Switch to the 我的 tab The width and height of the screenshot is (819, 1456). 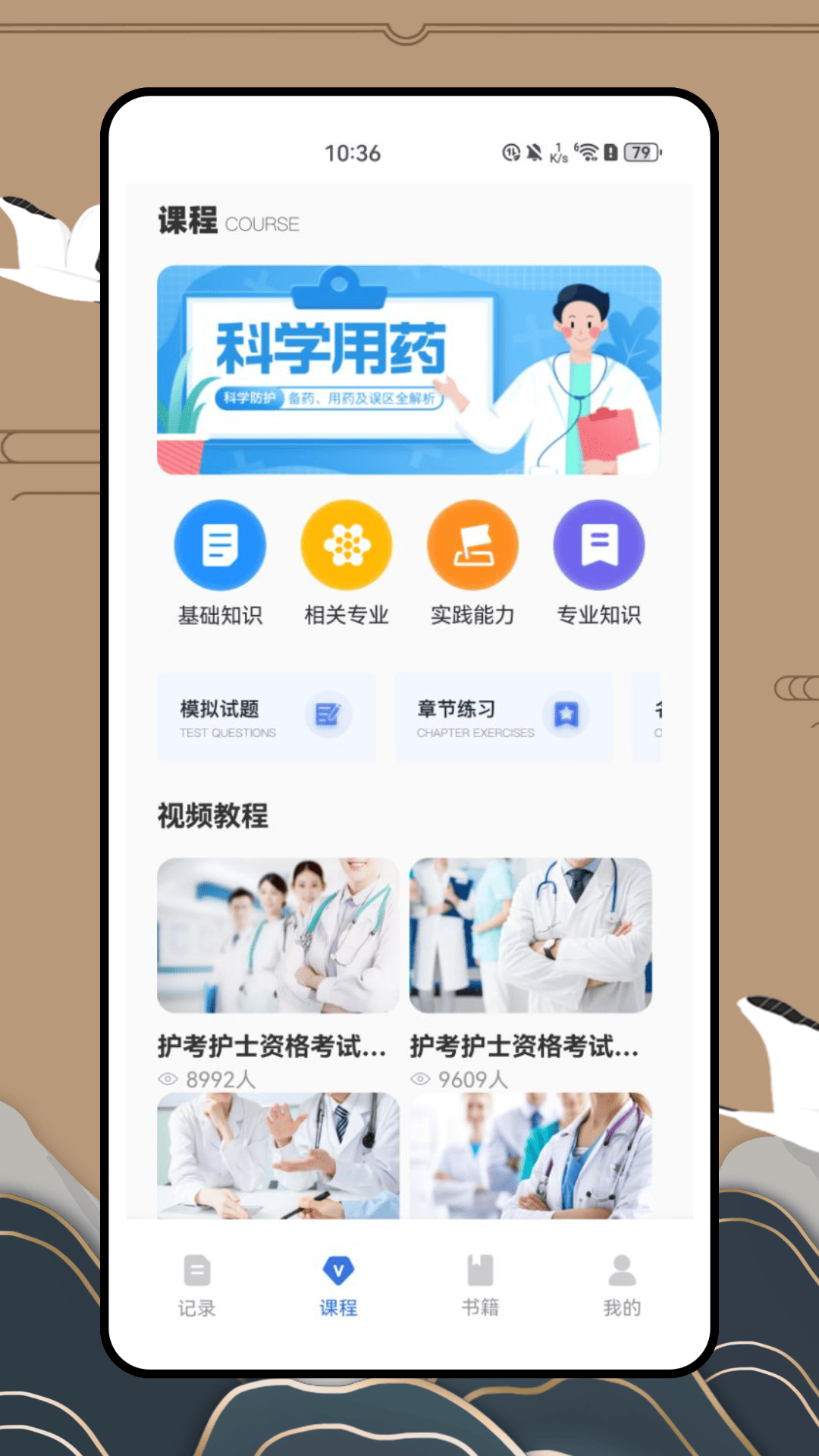click(x=620, y=1282)
